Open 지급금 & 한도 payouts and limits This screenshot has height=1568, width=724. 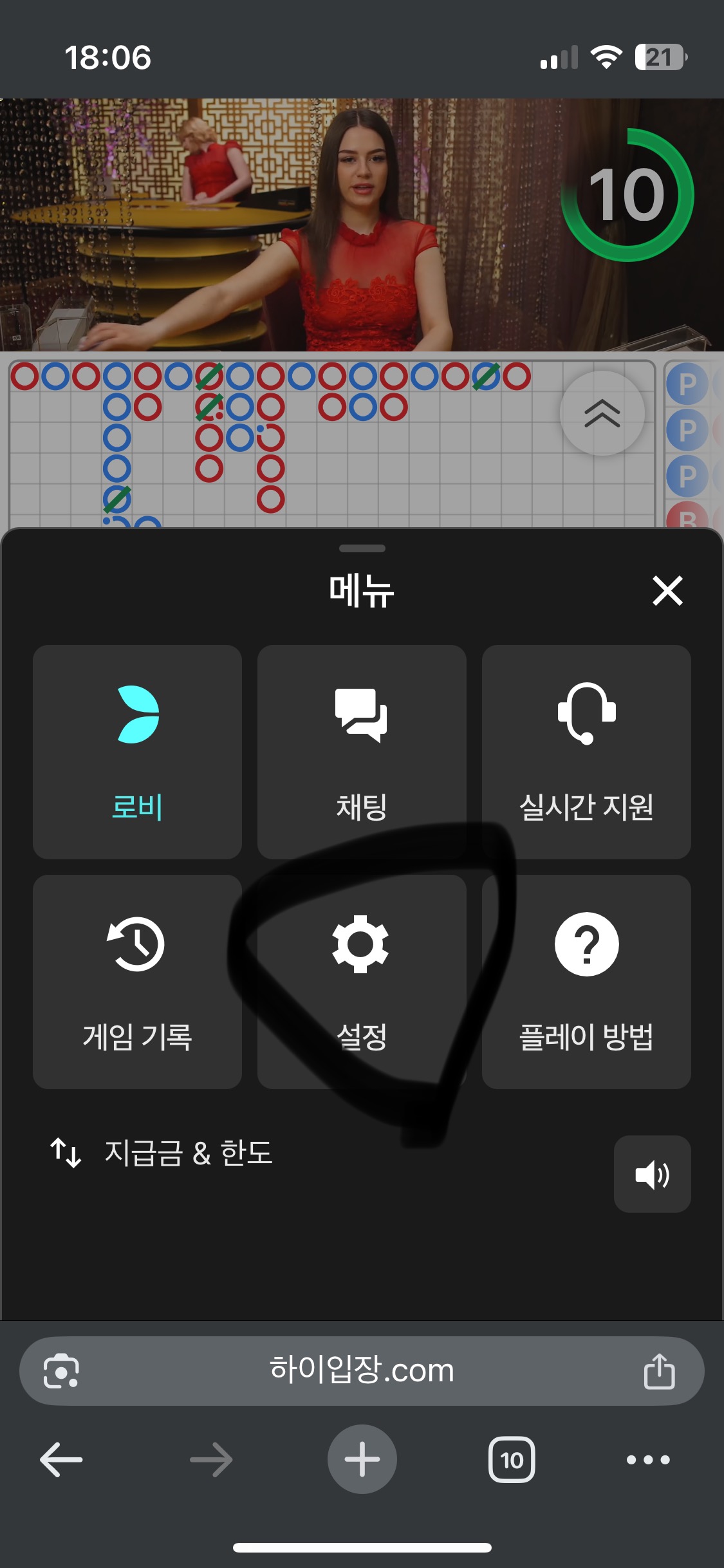pyautogui.click(x=162, y=1153)
